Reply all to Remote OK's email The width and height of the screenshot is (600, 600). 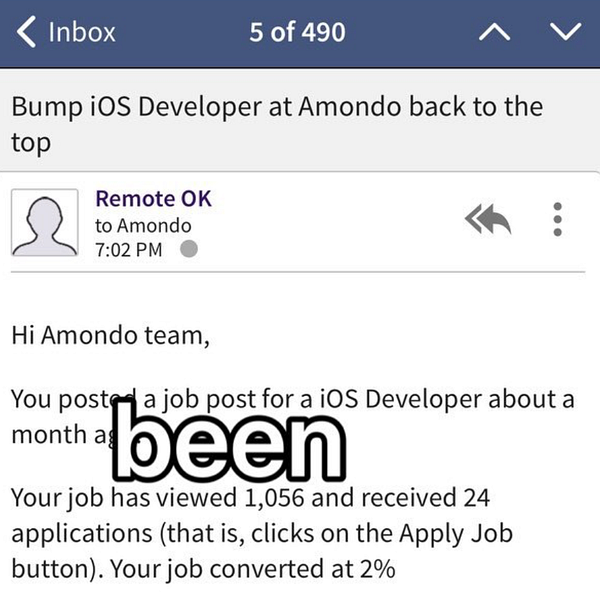487,219
